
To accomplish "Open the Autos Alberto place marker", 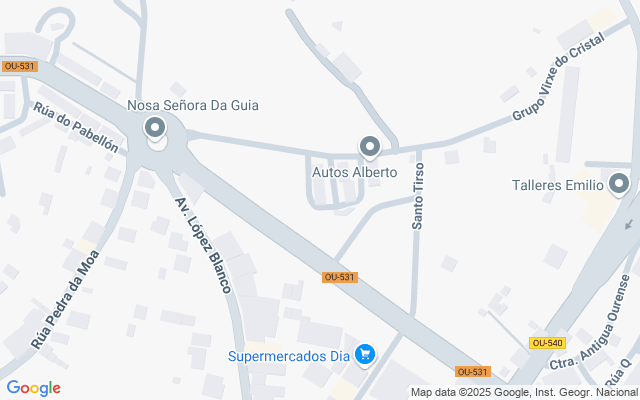I will [370, 148].
